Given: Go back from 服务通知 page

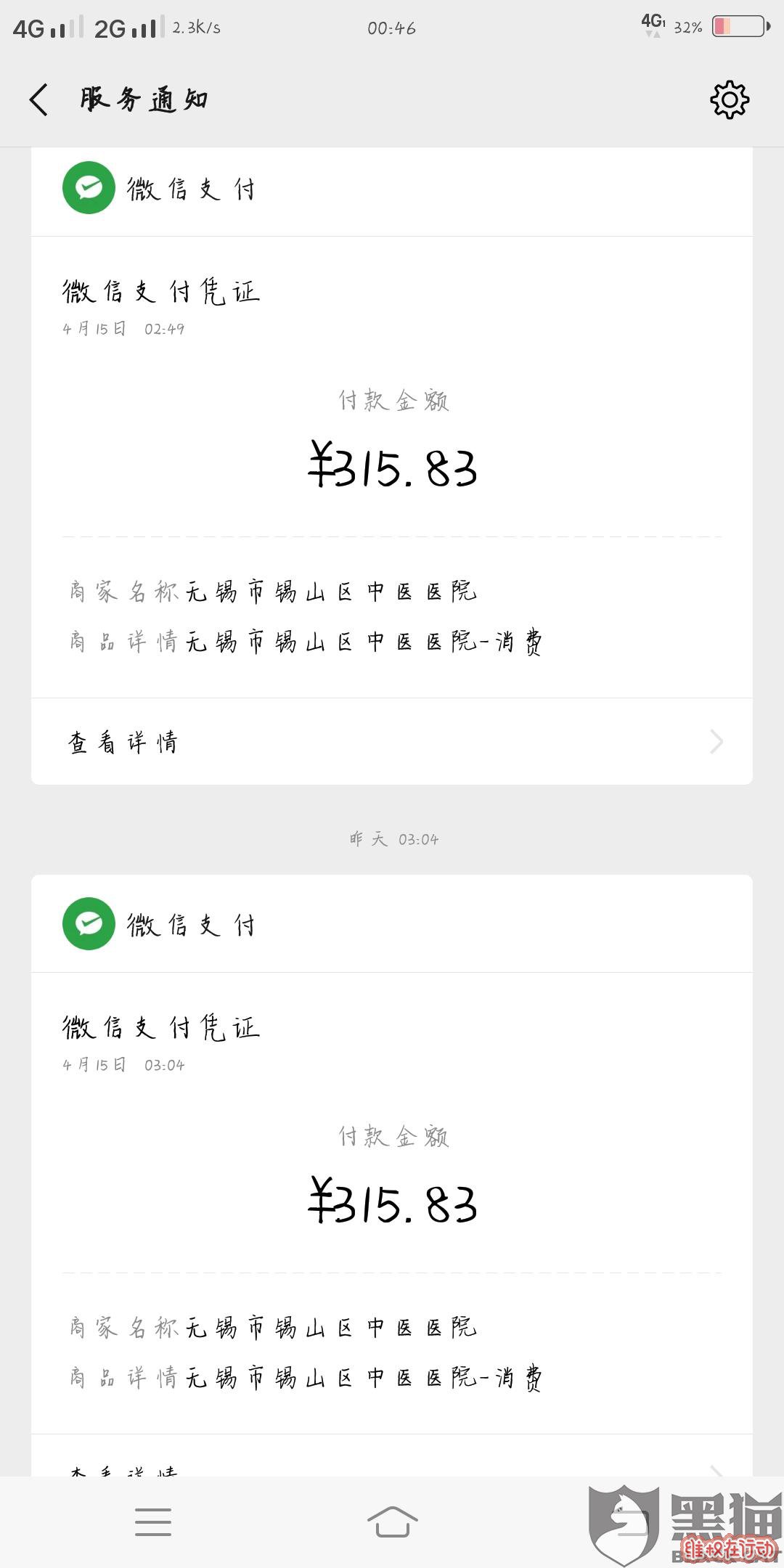Looking at the screenshot, I should click(39, 99).
